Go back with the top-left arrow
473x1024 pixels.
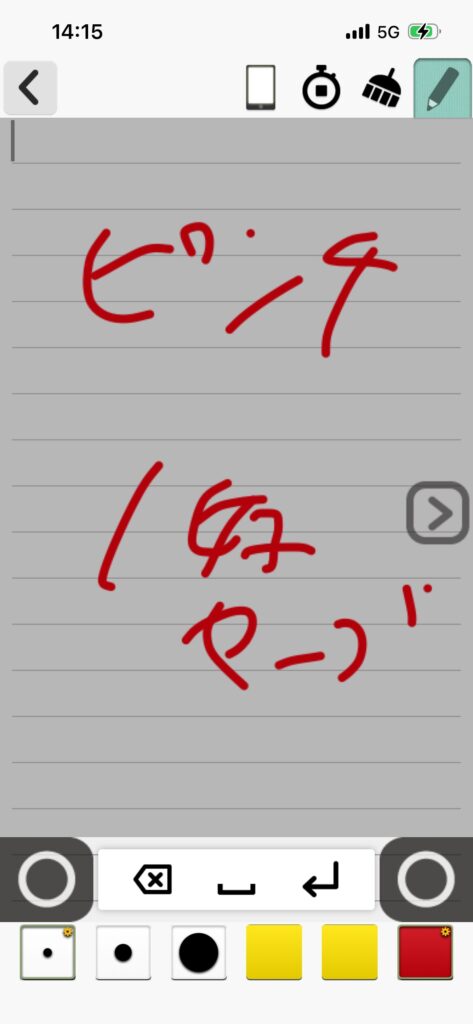tap(30, 88)
